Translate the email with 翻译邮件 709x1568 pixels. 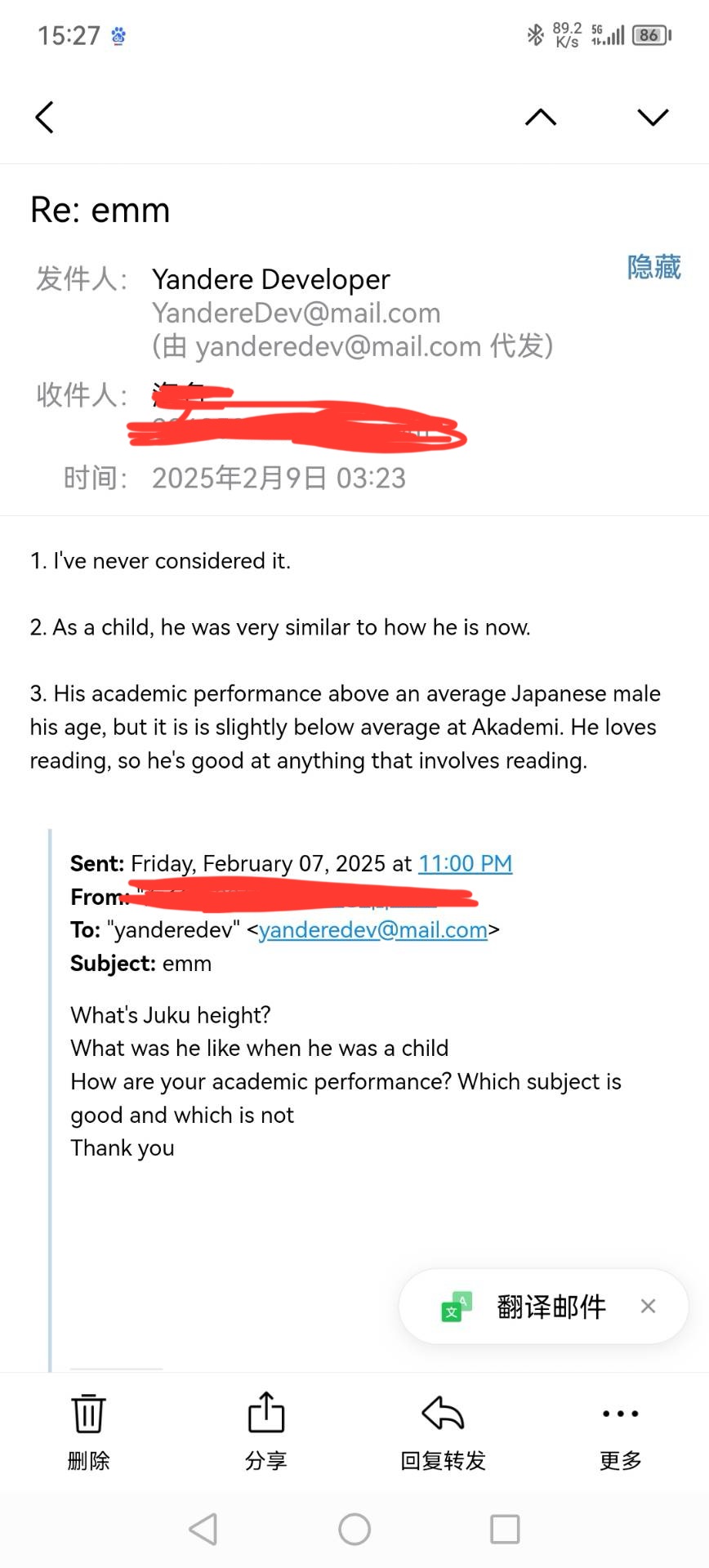tap(551, 1307)
